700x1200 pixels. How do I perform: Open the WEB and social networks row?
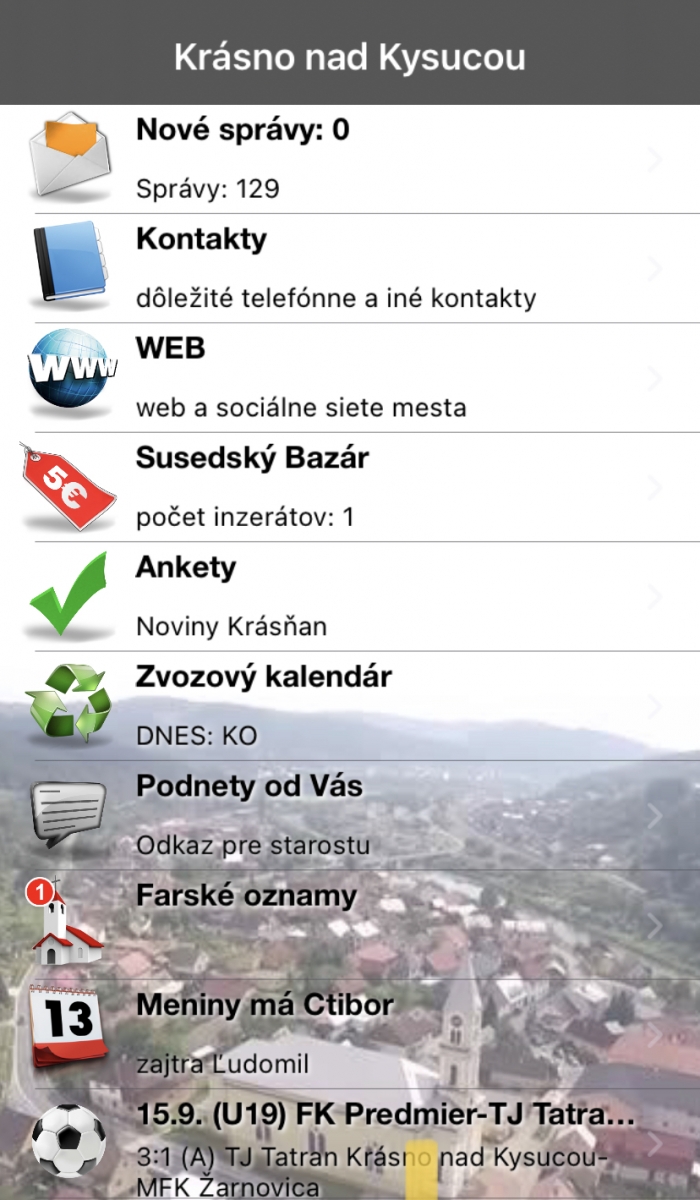(x=350, y=378)
